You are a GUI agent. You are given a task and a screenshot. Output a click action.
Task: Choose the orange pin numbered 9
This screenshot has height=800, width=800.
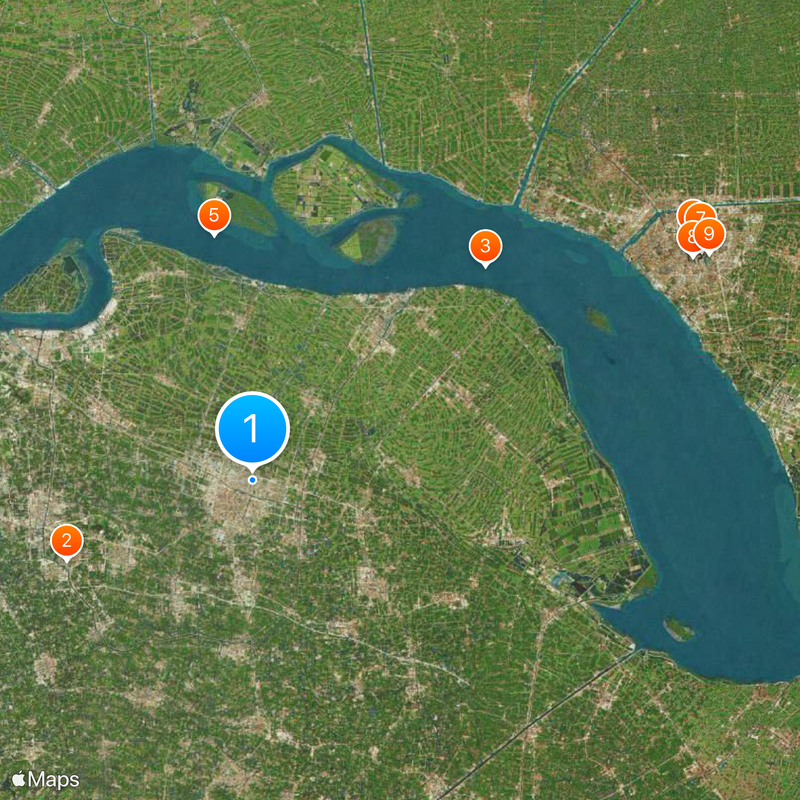coord(710,235)
